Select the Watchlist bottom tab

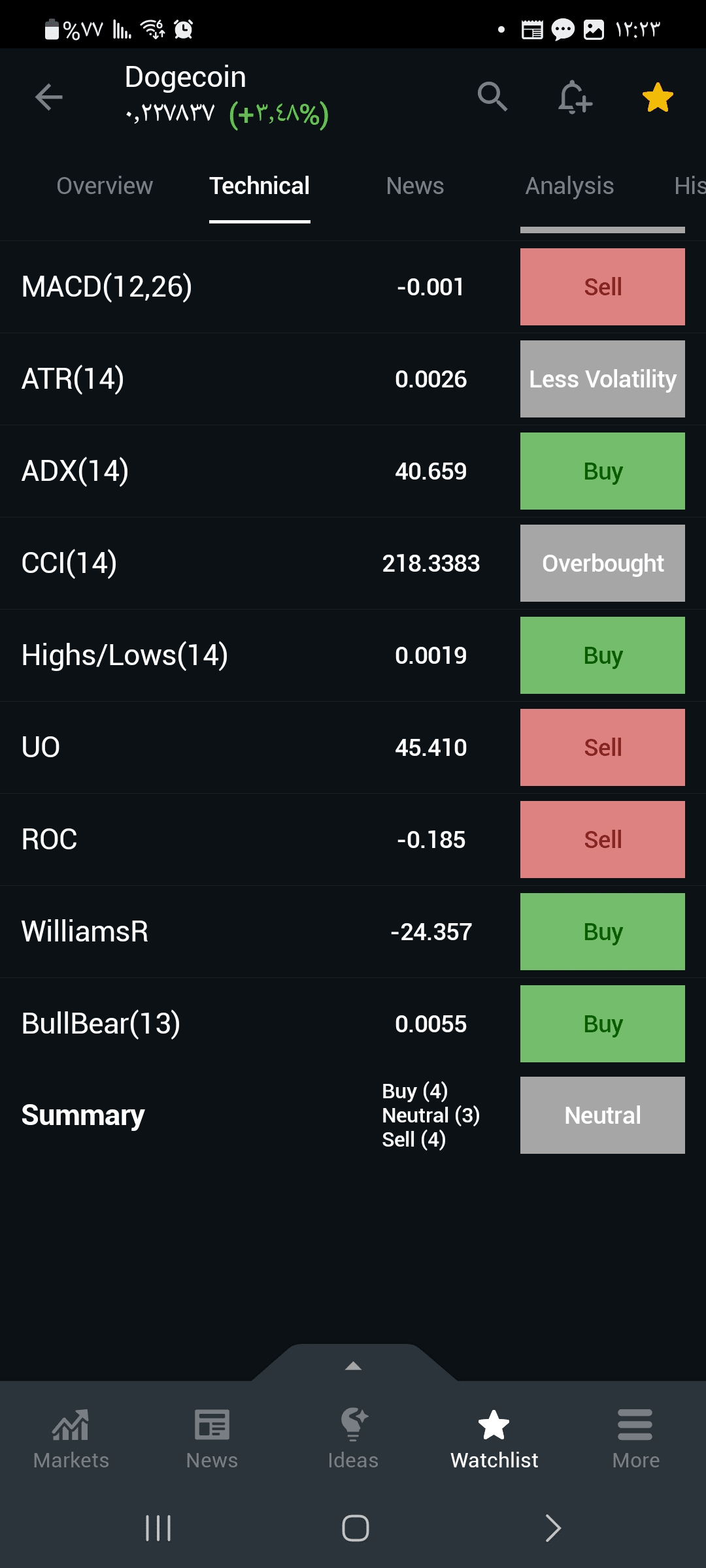494,1439
